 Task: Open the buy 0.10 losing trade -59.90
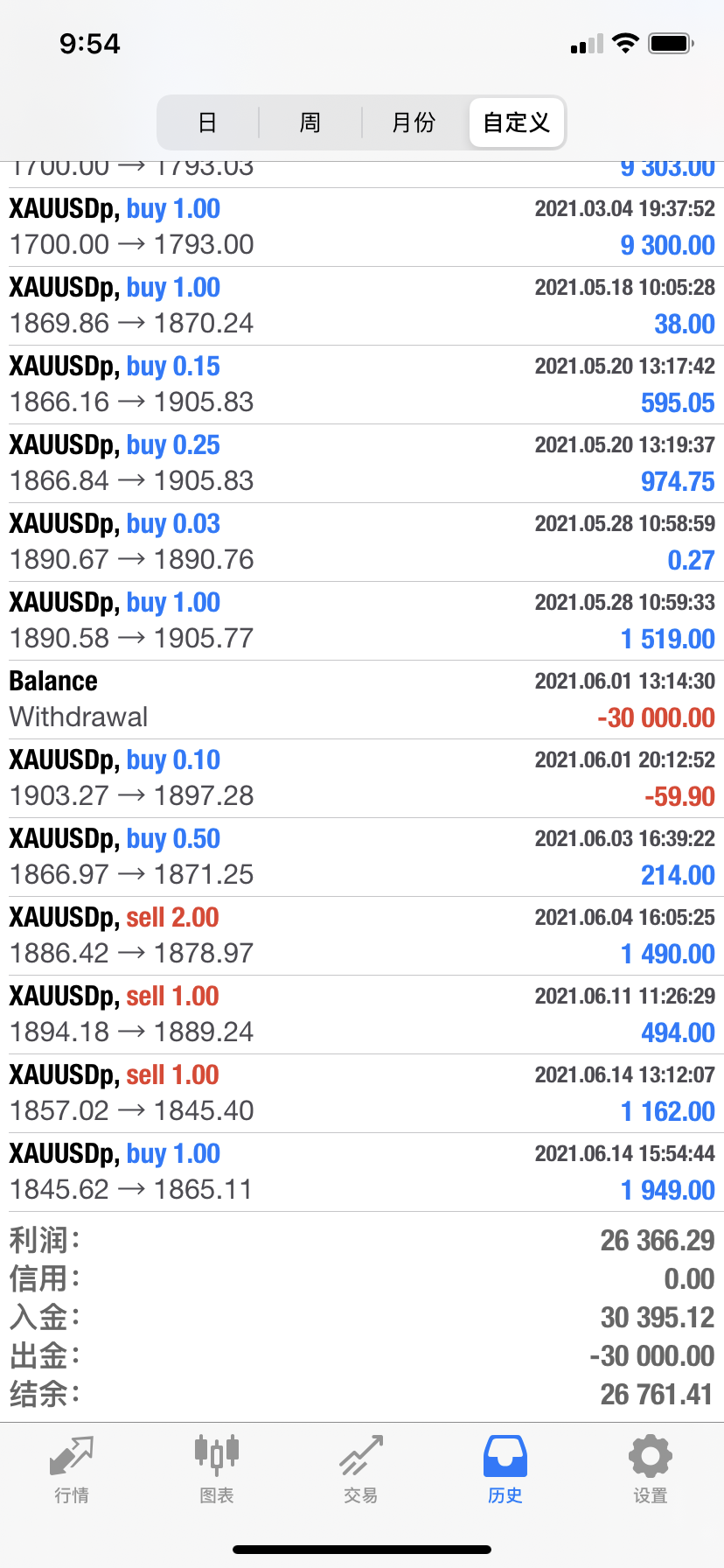pyautogui.click(x=362, y=779)
